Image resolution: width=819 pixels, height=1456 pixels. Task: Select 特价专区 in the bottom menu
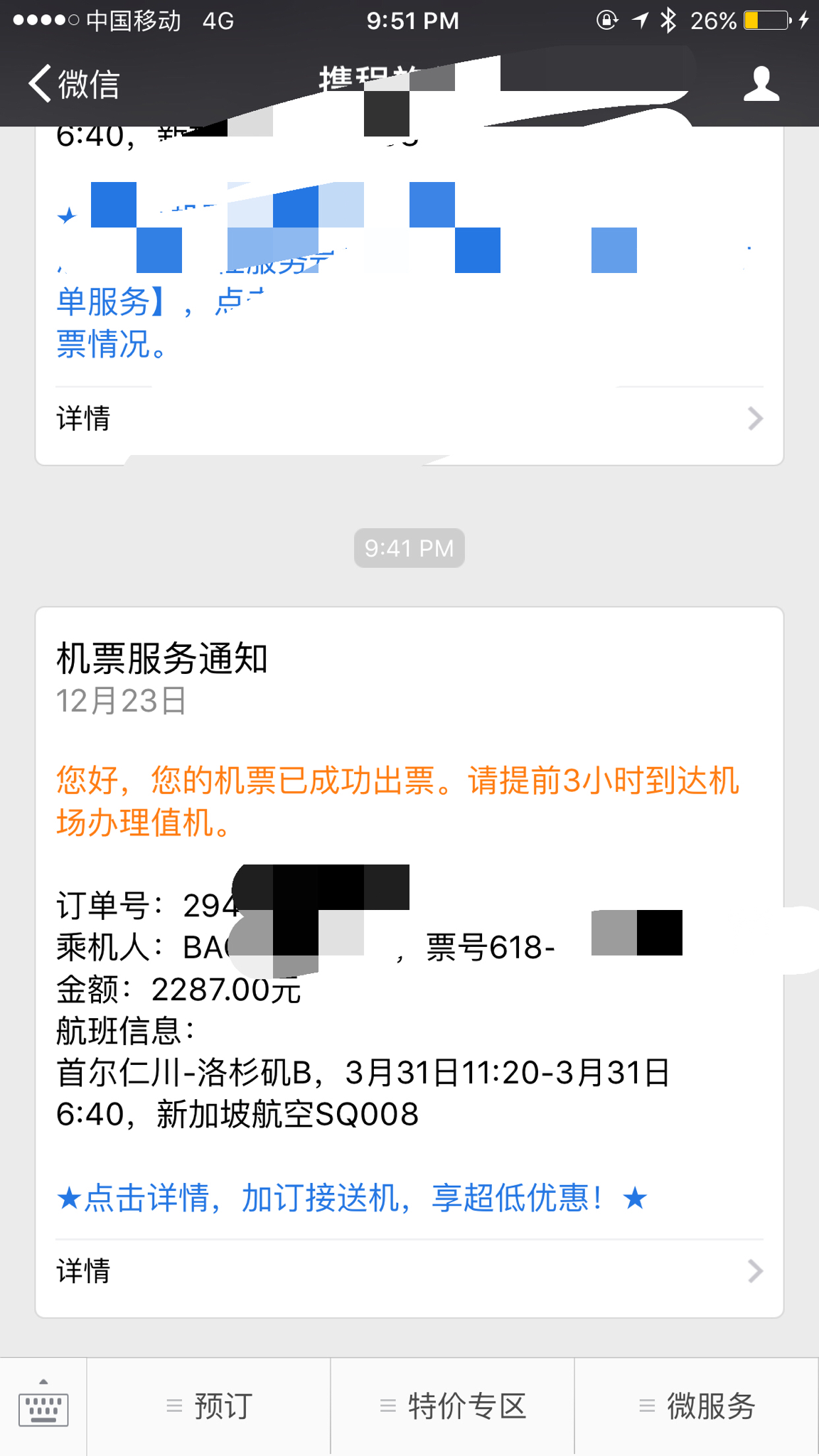466,1404
